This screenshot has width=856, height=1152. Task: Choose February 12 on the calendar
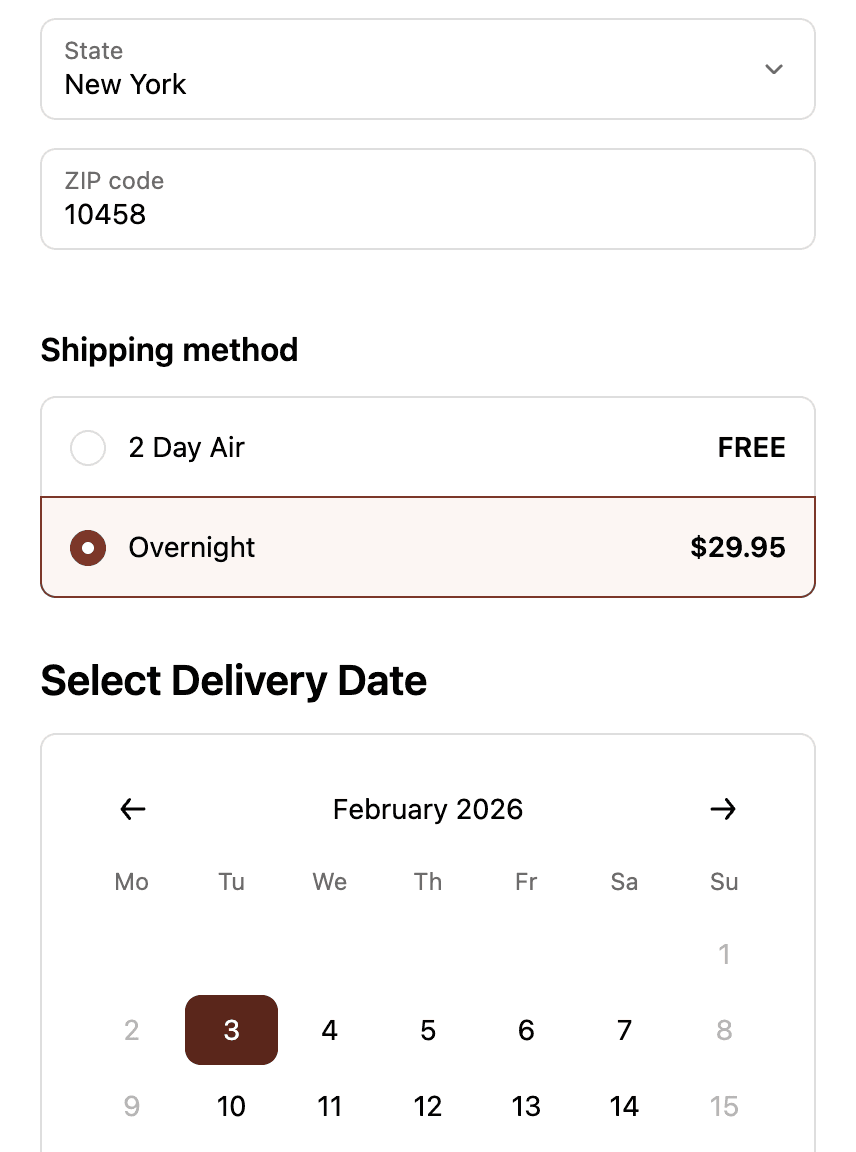tap(428, 1106)
